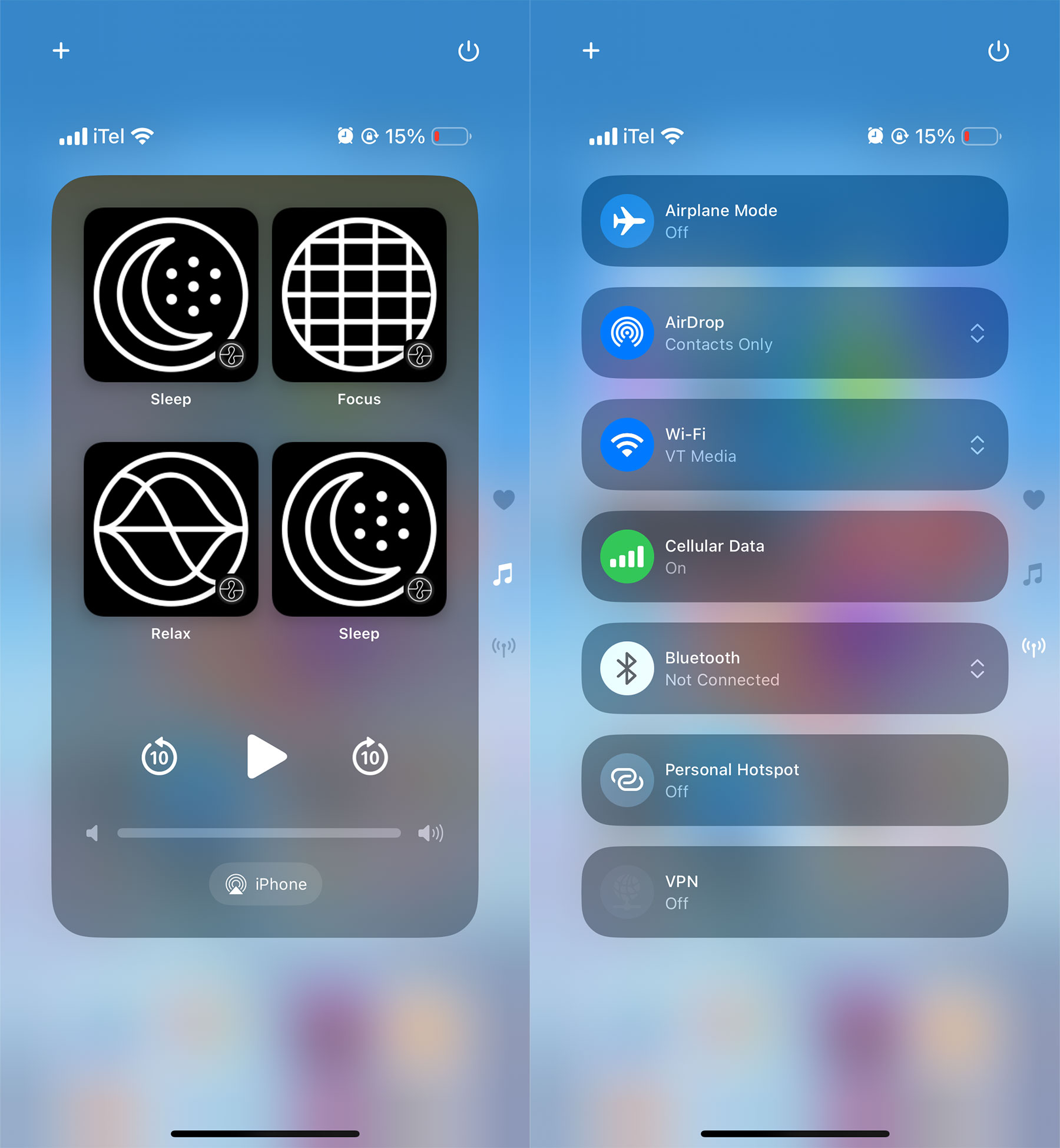Rewind 10 seconds

[x=159, y=757]
